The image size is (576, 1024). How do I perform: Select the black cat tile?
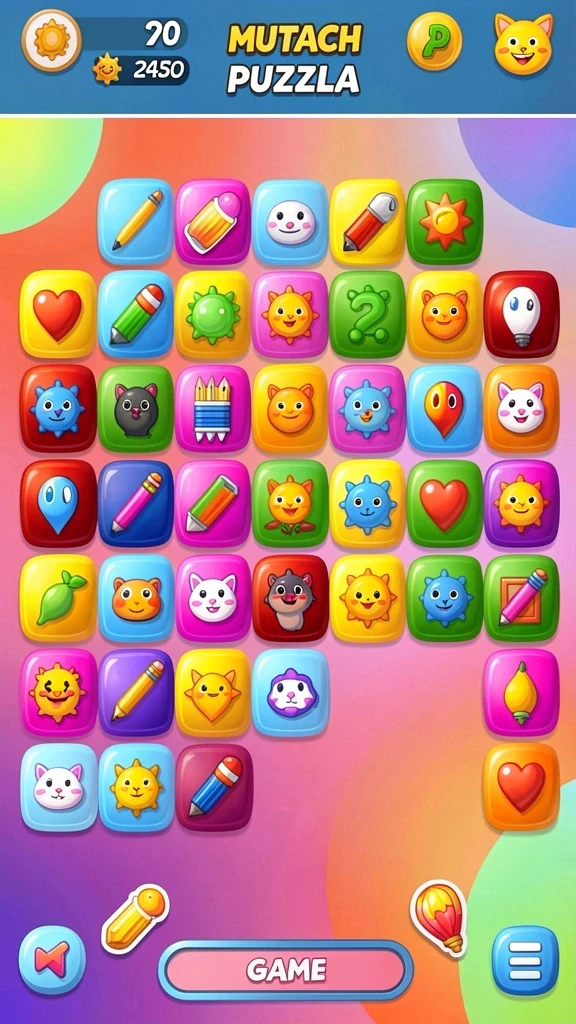tap(135, 409)
